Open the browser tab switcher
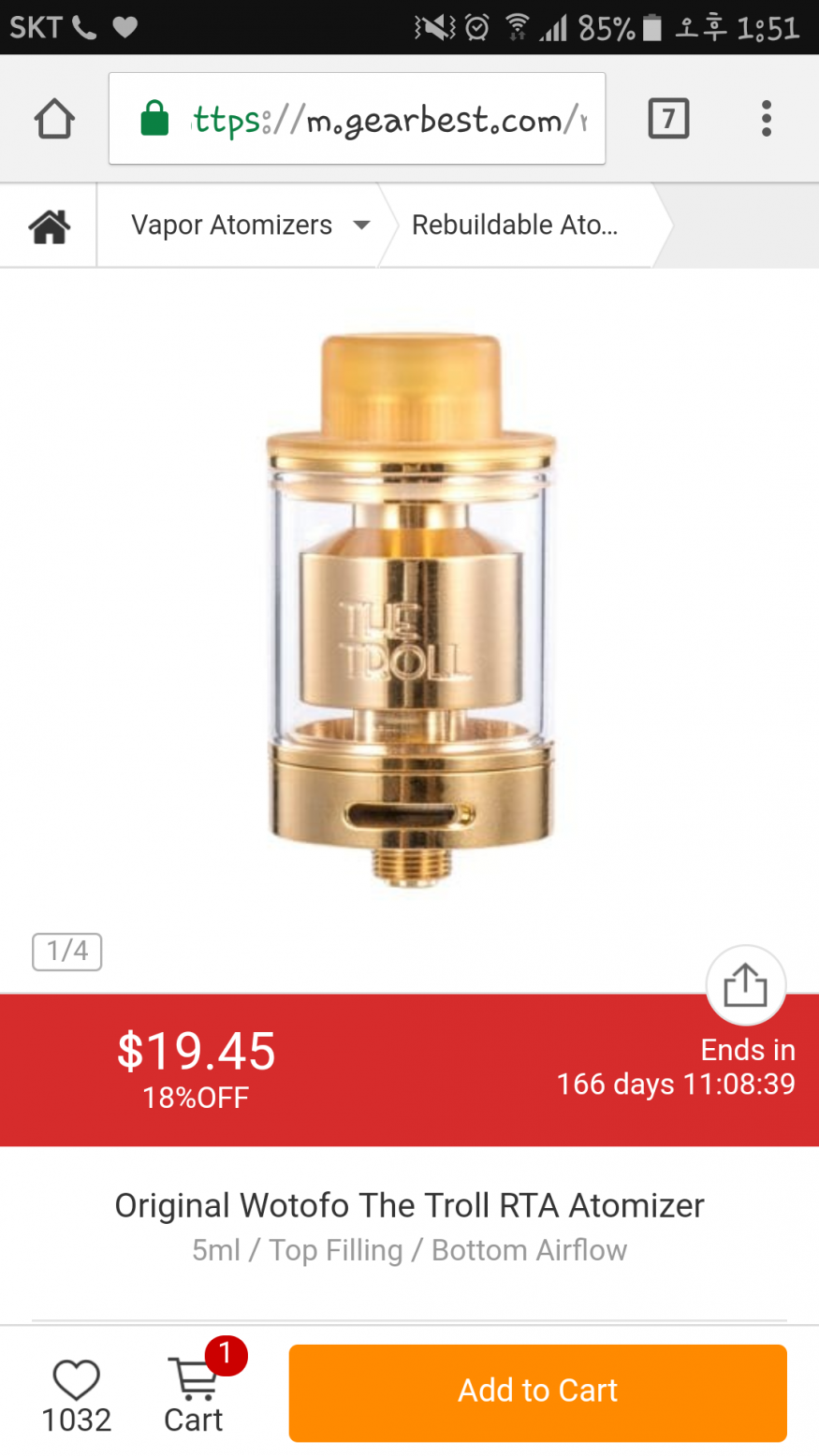The width and height of the screenshot is (819, 1456). click(668, 119)
